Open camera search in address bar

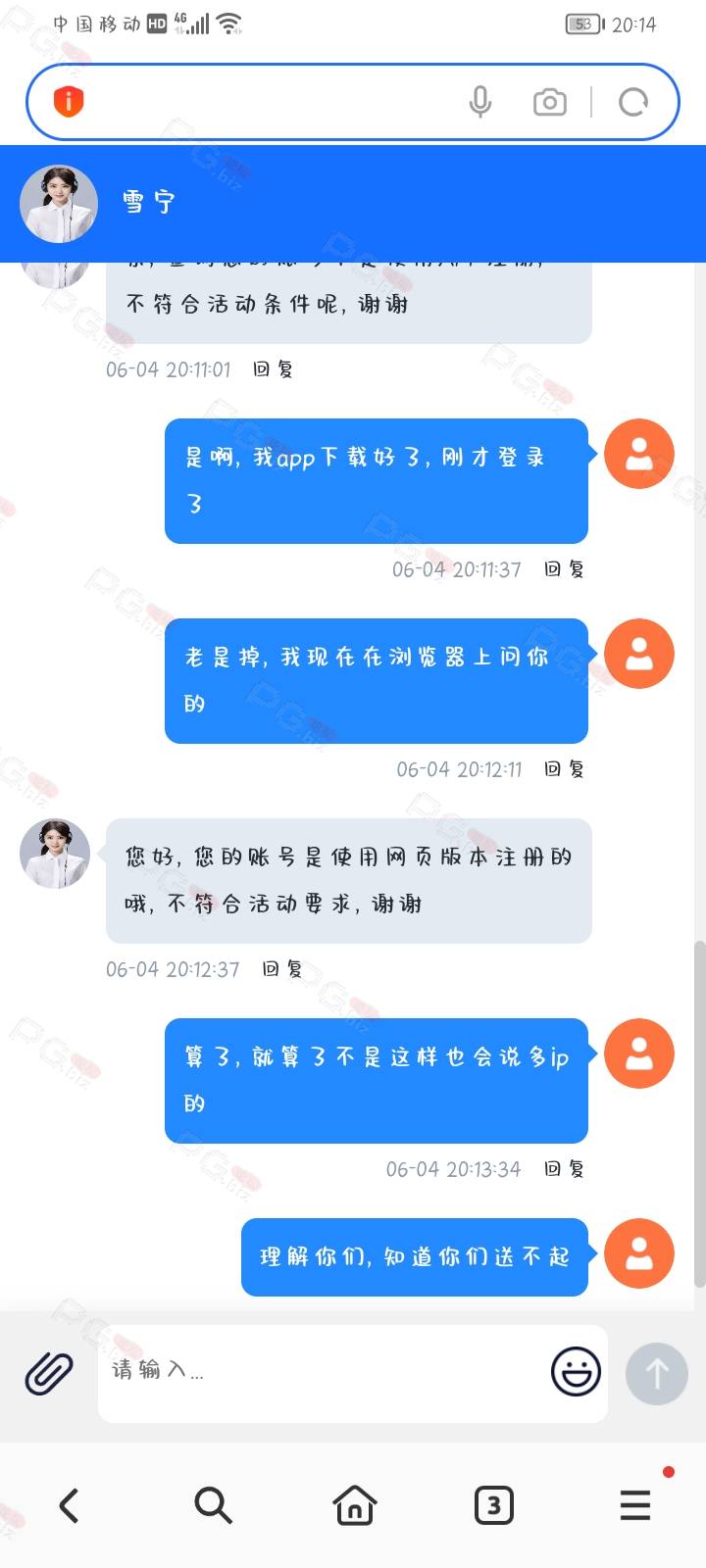(x=549, y=102)
